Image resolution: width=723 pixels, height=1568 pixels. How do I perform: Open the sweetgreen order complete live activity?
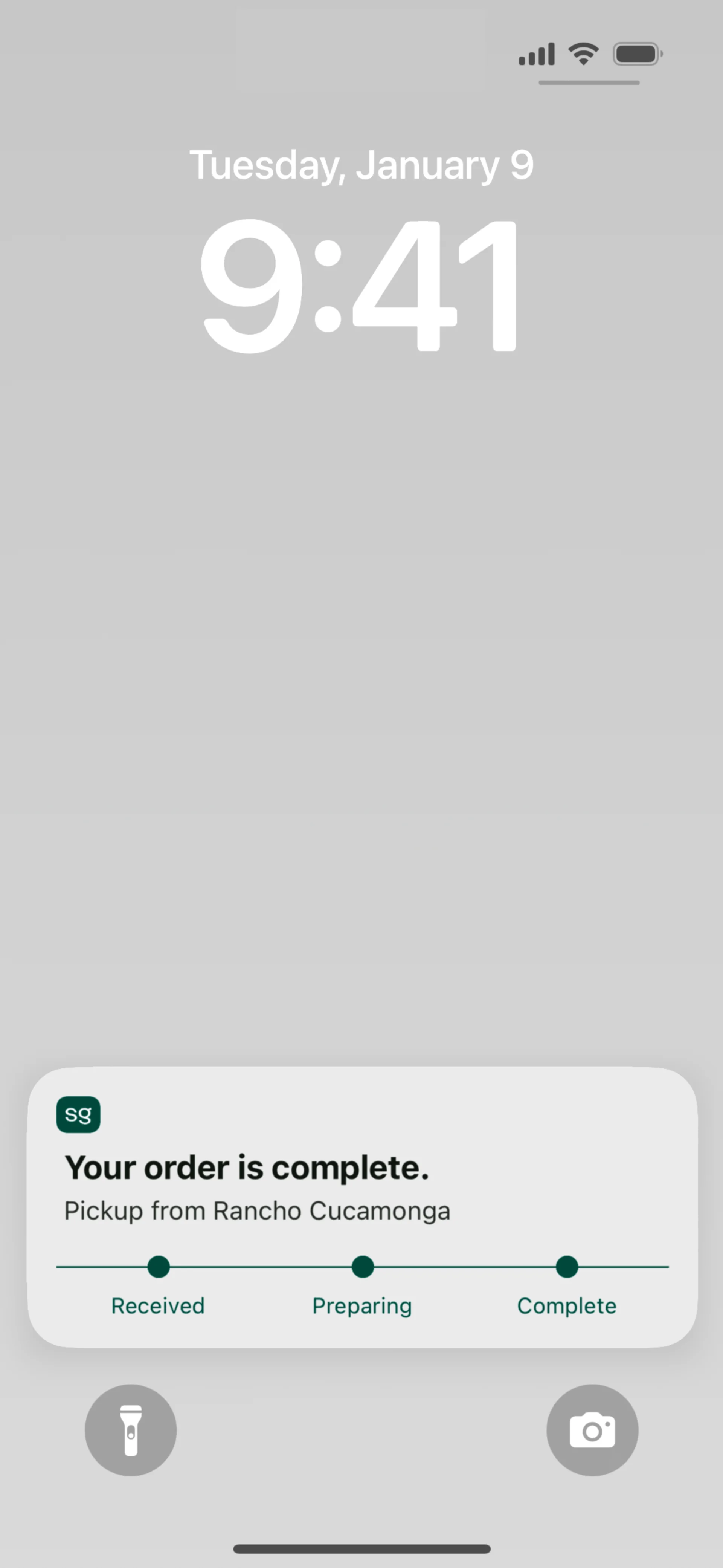click(361, 1206)
